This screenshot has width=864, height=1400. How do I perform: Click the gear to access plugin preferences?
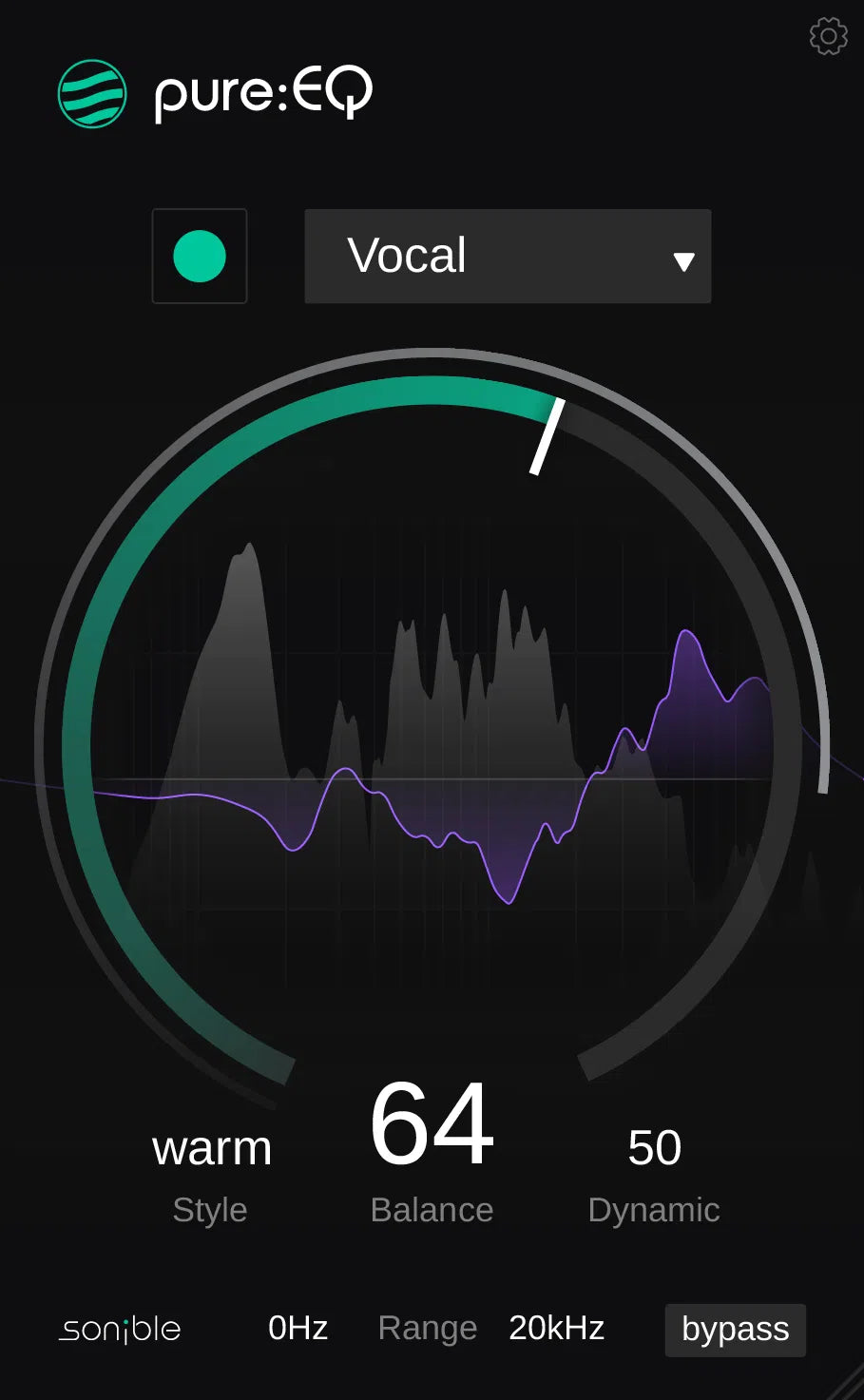828,36
